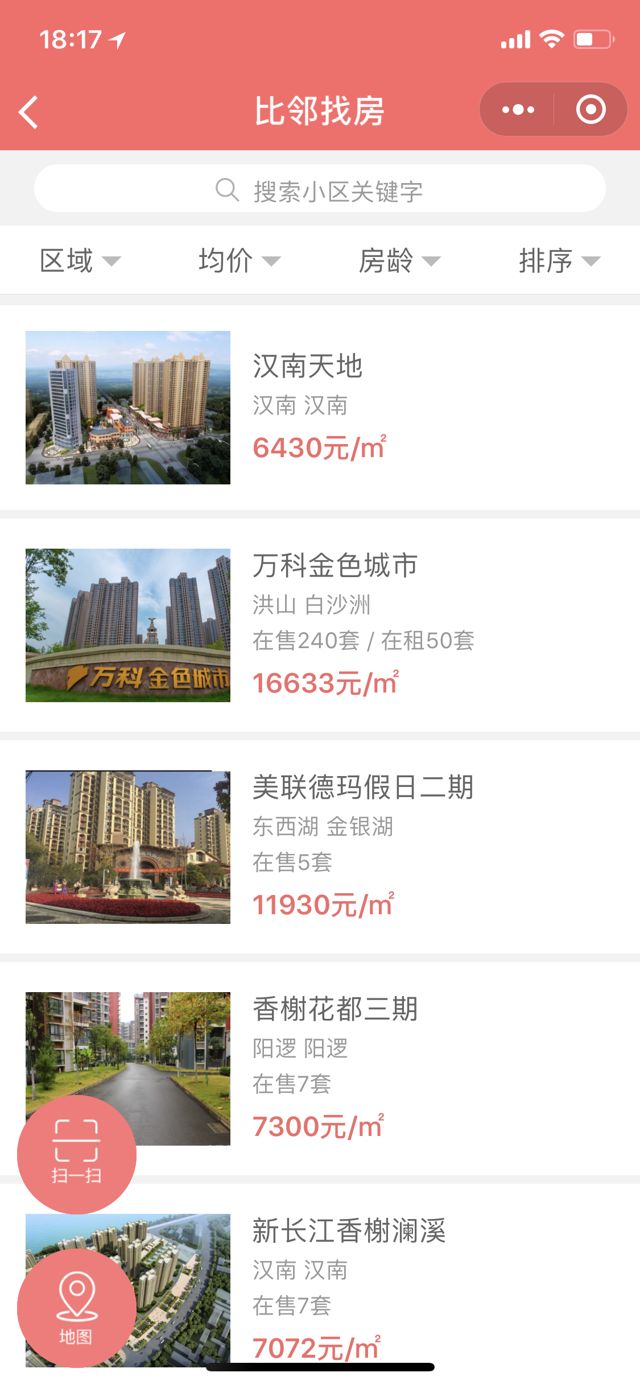Open the 排序 sorting dropdown
The image size is (640, 1385).
click(559, 261)
